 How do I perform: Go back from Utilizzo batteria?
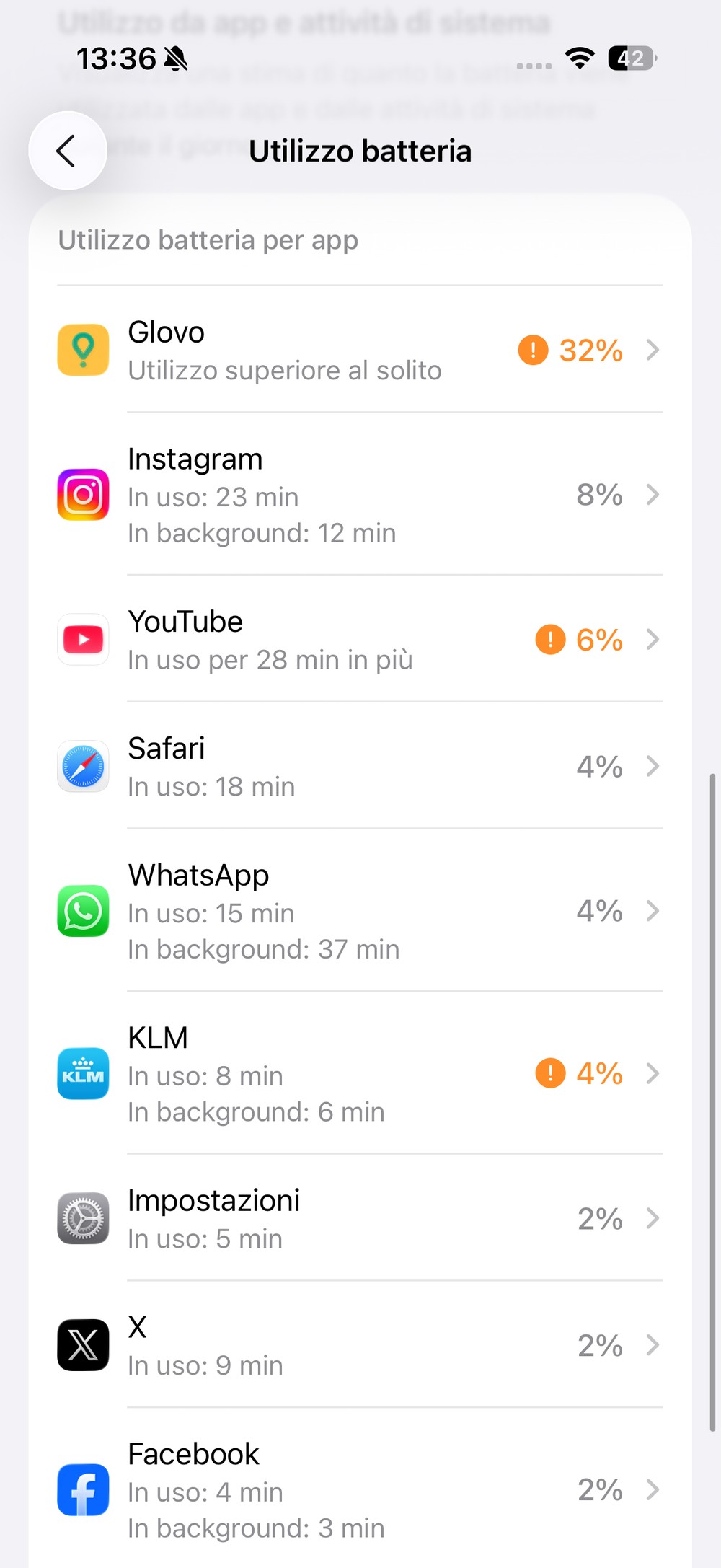point(67,151)
